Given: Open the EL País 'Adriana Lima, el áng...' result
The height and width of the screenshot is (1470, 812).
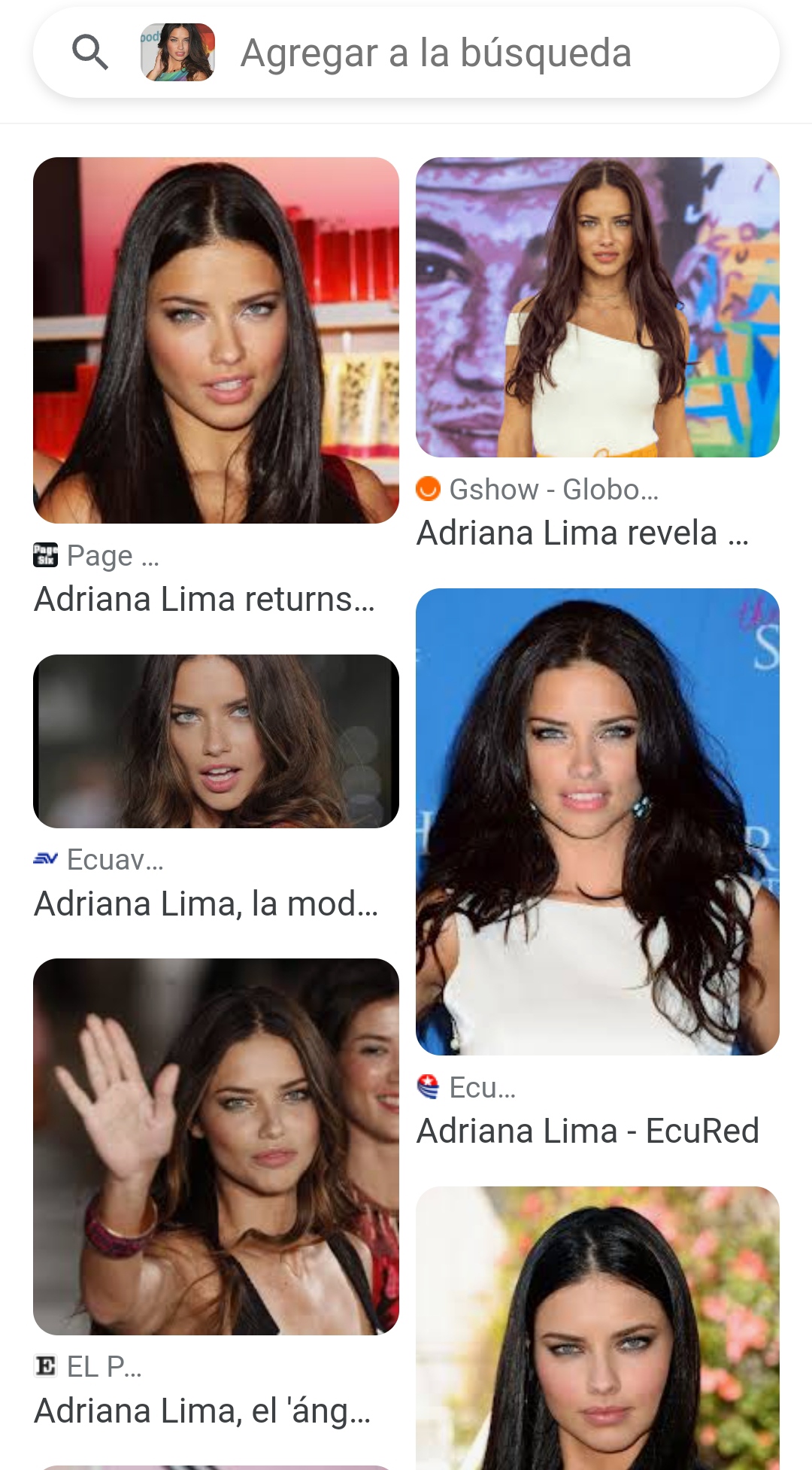Looking at the screenshot, I should click(x=216, y=1147).
